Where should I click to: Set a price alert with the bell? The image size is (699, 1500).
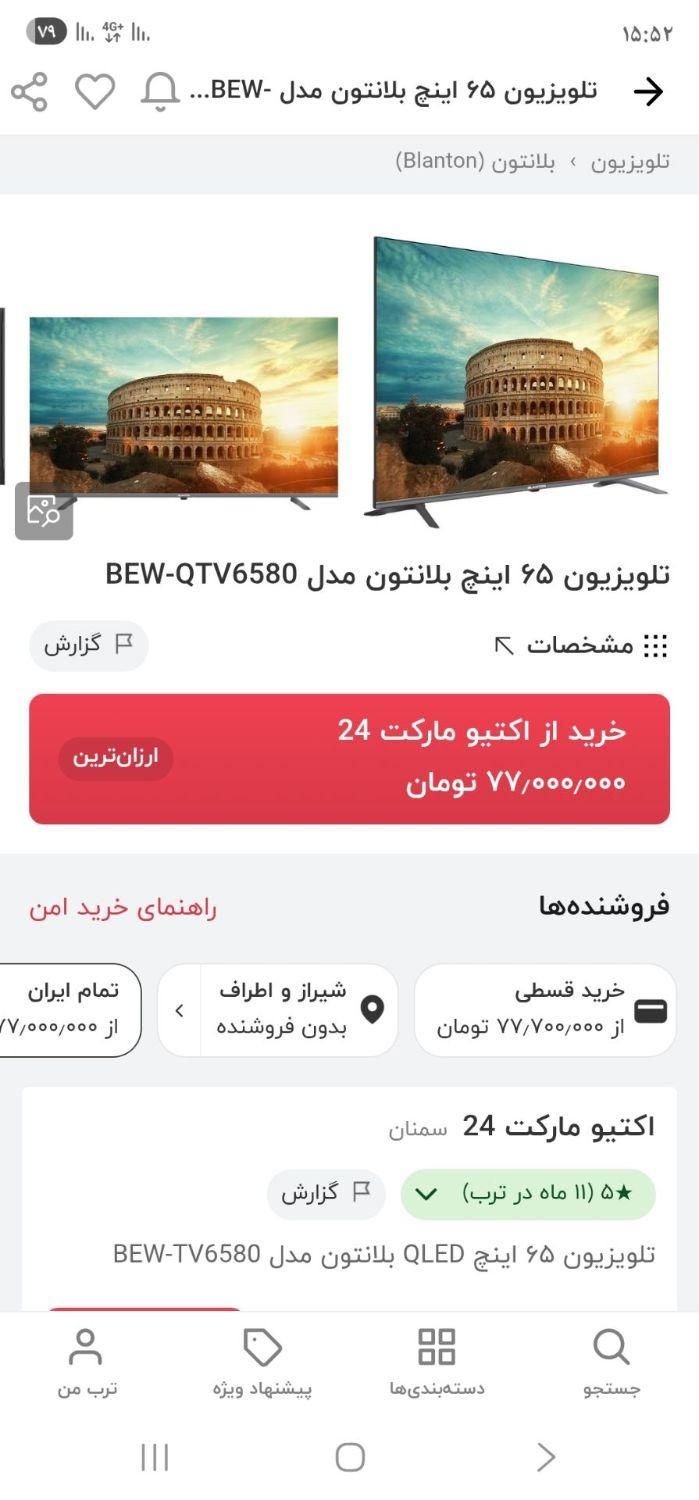(x=160, y=92)
